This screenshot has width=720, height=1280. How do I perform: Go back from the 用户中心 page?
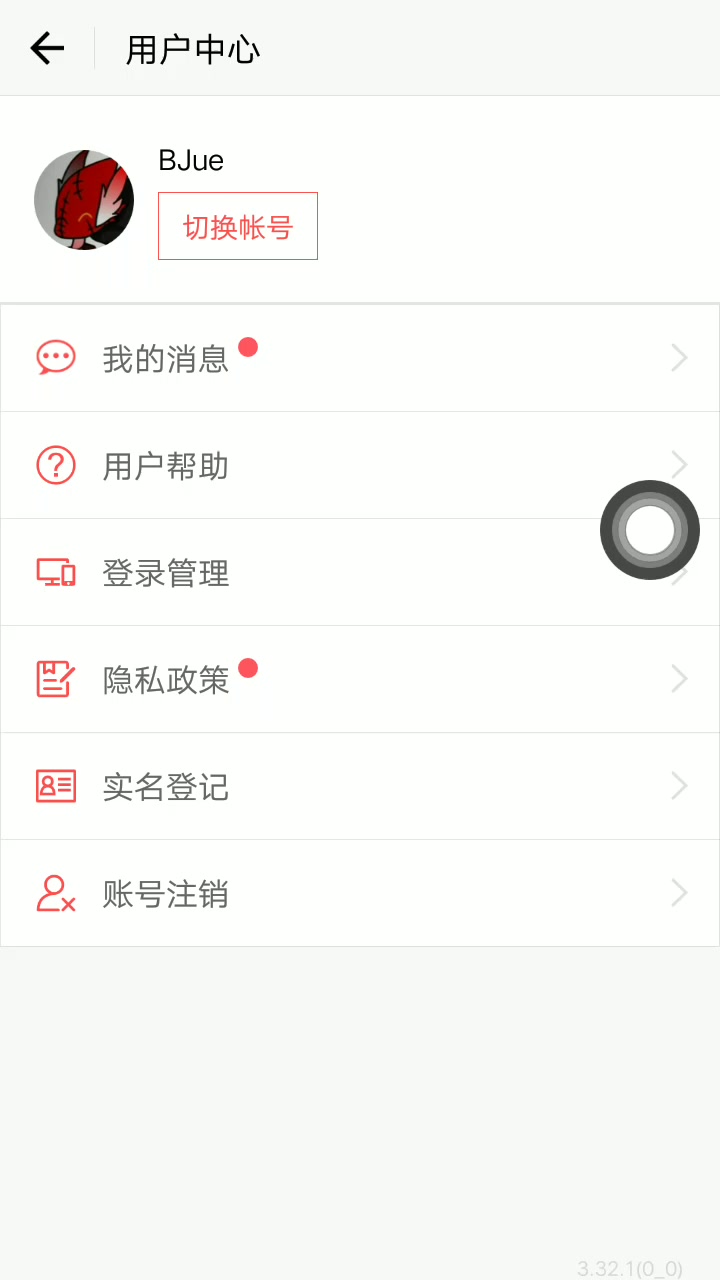47,48
